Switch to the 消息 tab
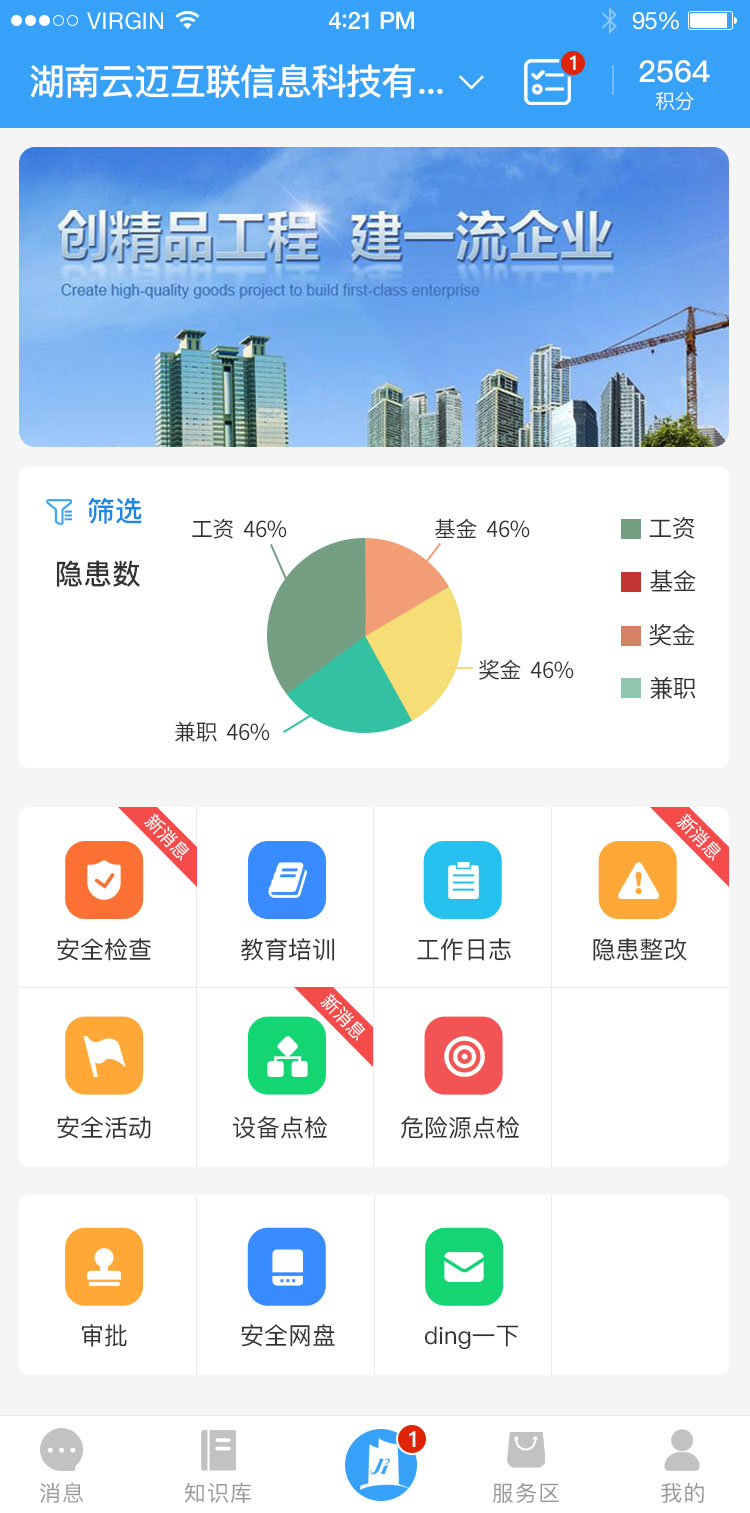The image size is (750, 1513). click(x=62, y=1465)
